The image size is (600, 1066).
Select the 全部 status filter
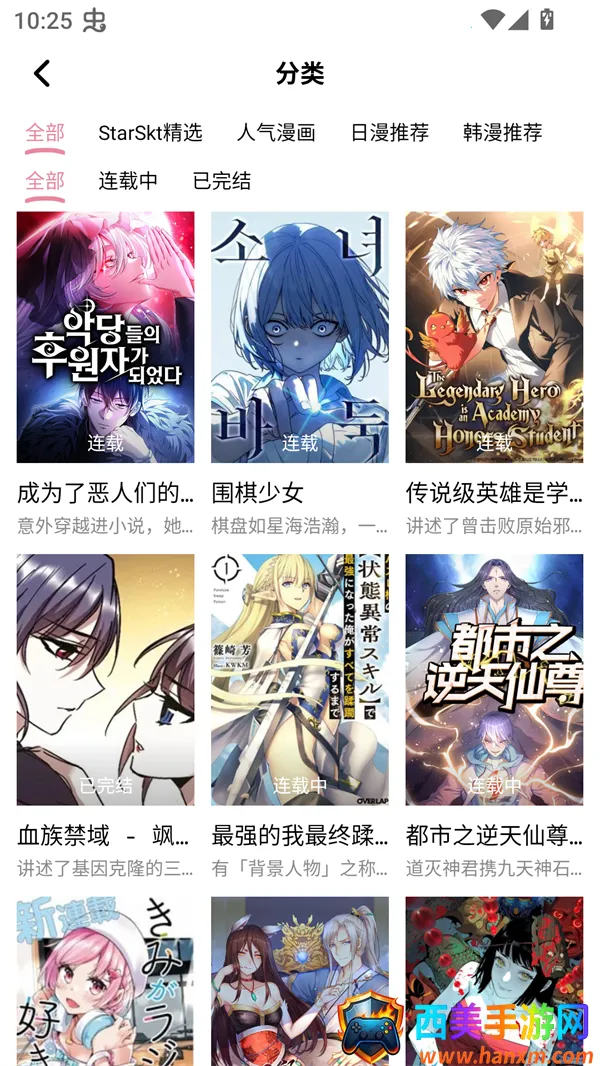(45, 181)
